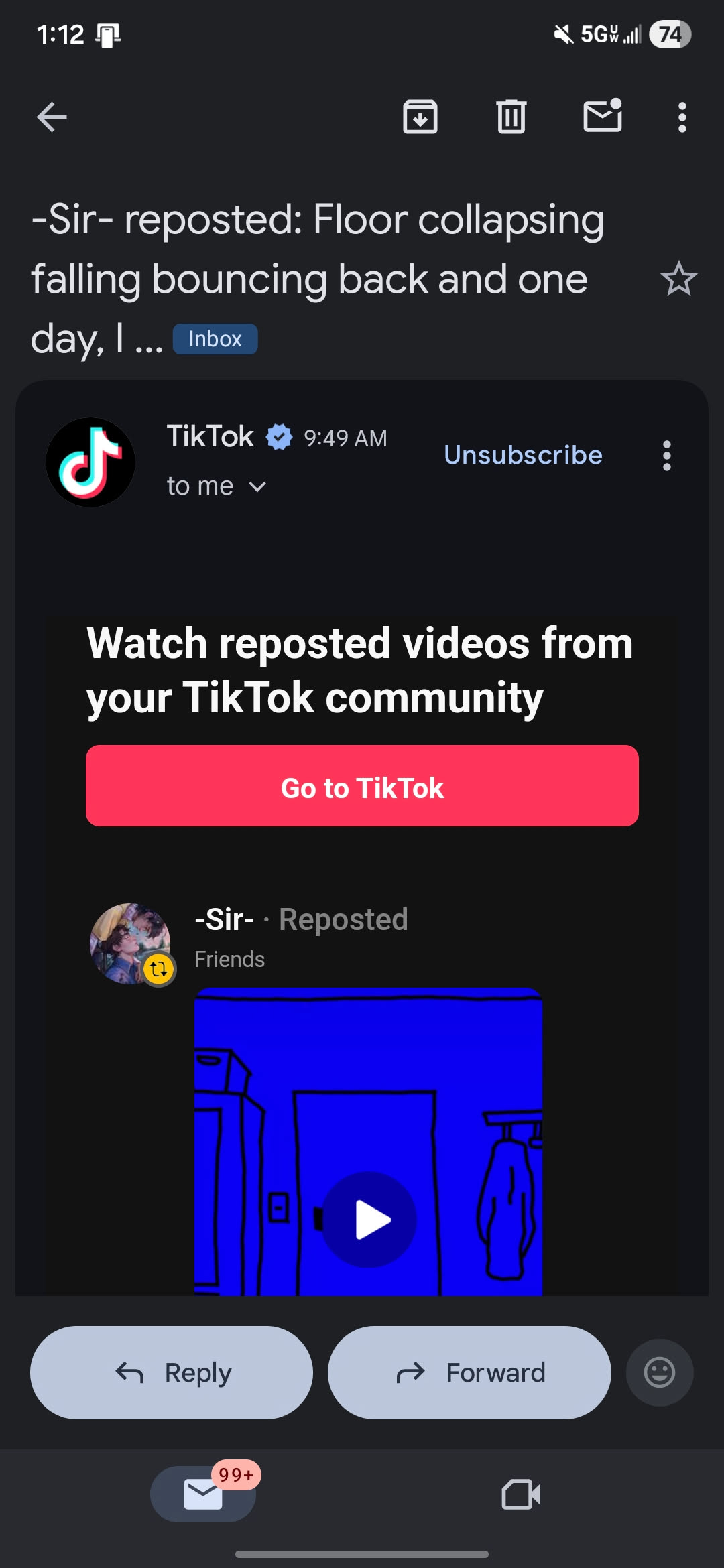This screenshot has width=724, height=1568.
Task: Forward this email
Action: point(469,1372)
